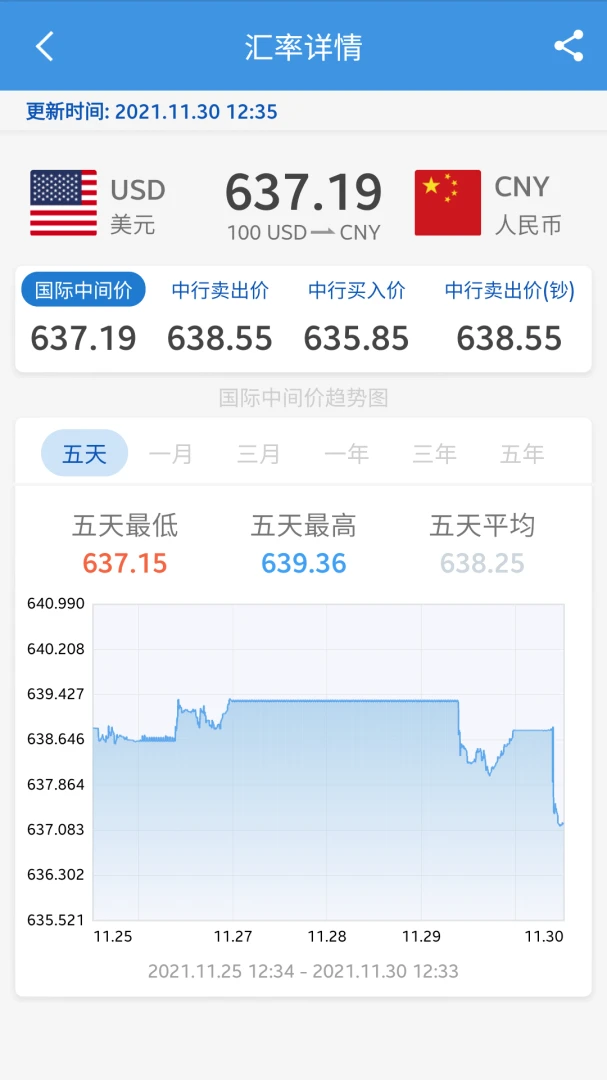Change chart period to 五年
This screenshot has width=607, height=1080.
point(522,453)
